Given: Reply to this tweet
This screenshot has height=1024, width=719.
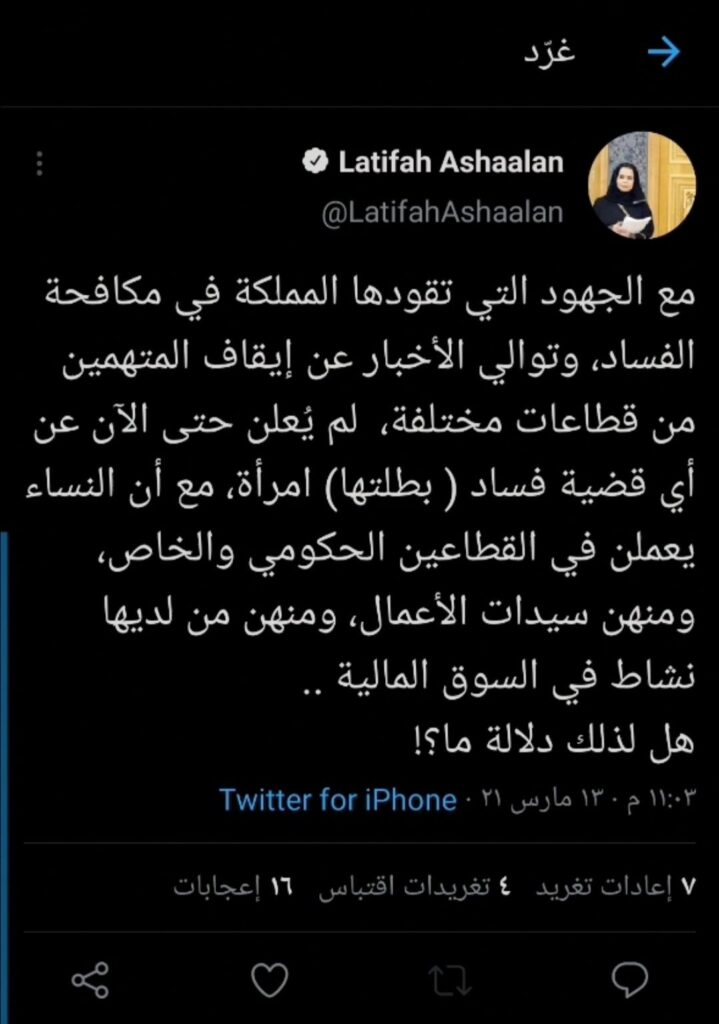Looking at the screenshot, I should [630, 981].
